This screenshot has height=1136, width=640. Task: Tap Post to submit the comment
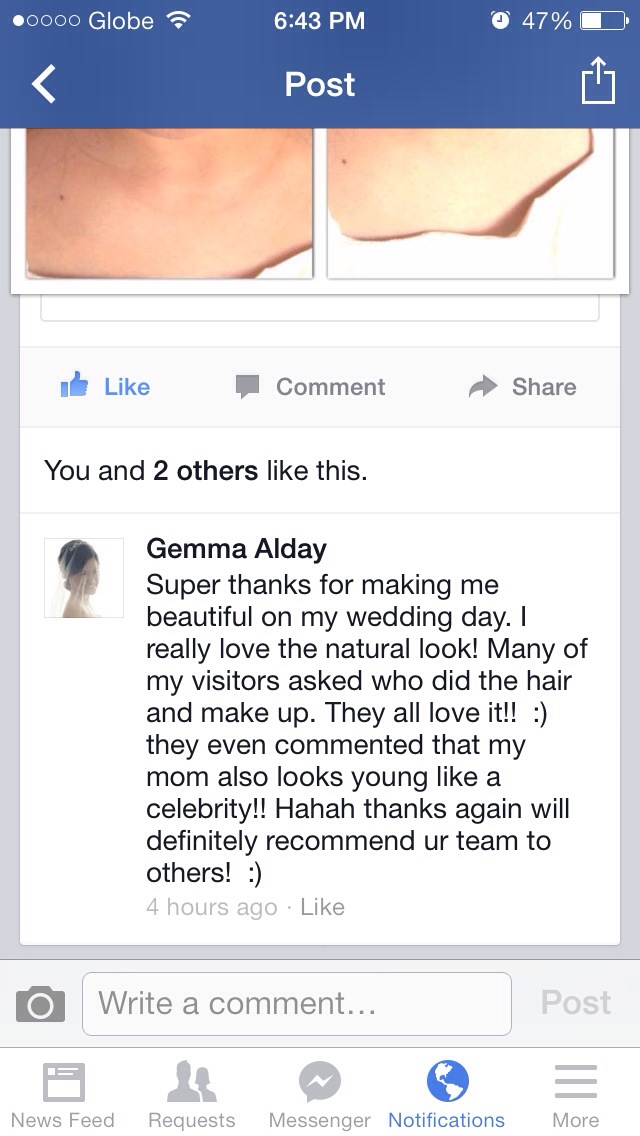[575, 1003]
